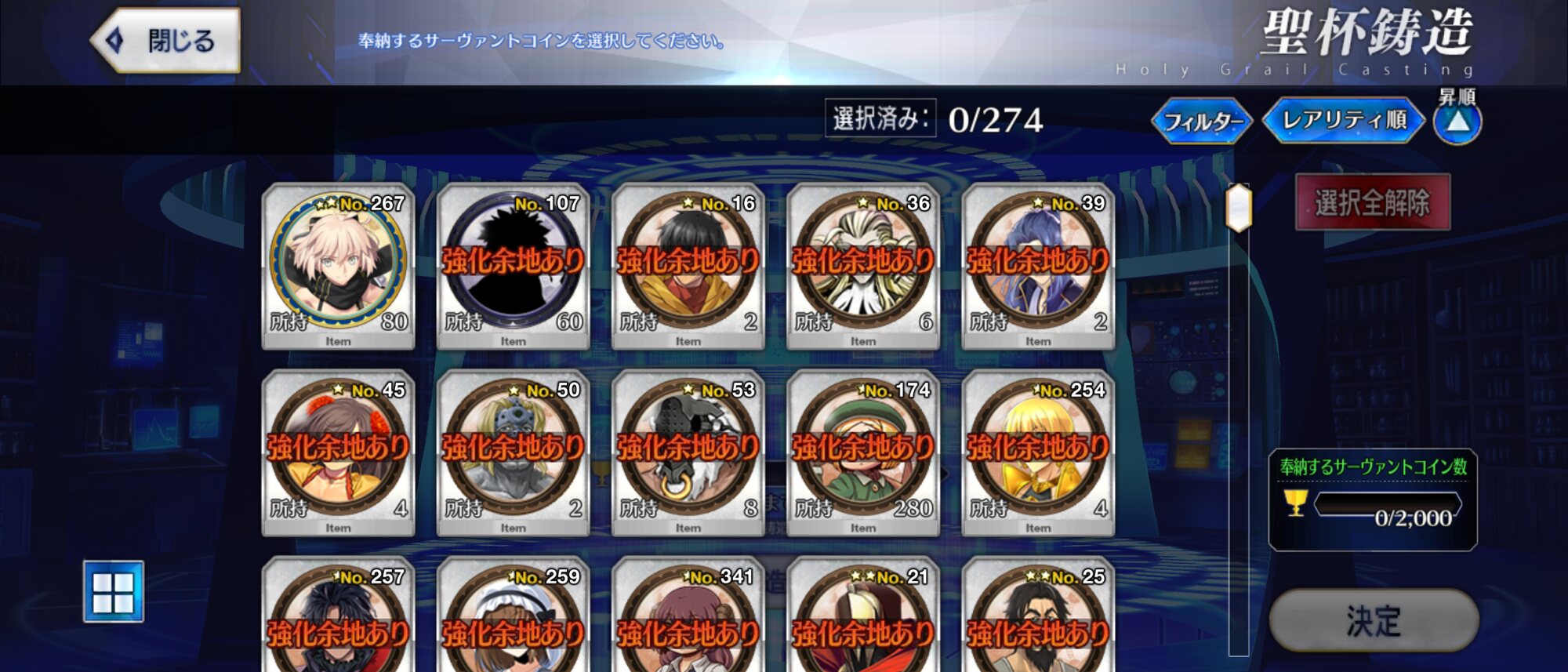Screen dimensions: 1568x672
Task: Tap the 閉じる close button
Action: [x=166, y=41]
